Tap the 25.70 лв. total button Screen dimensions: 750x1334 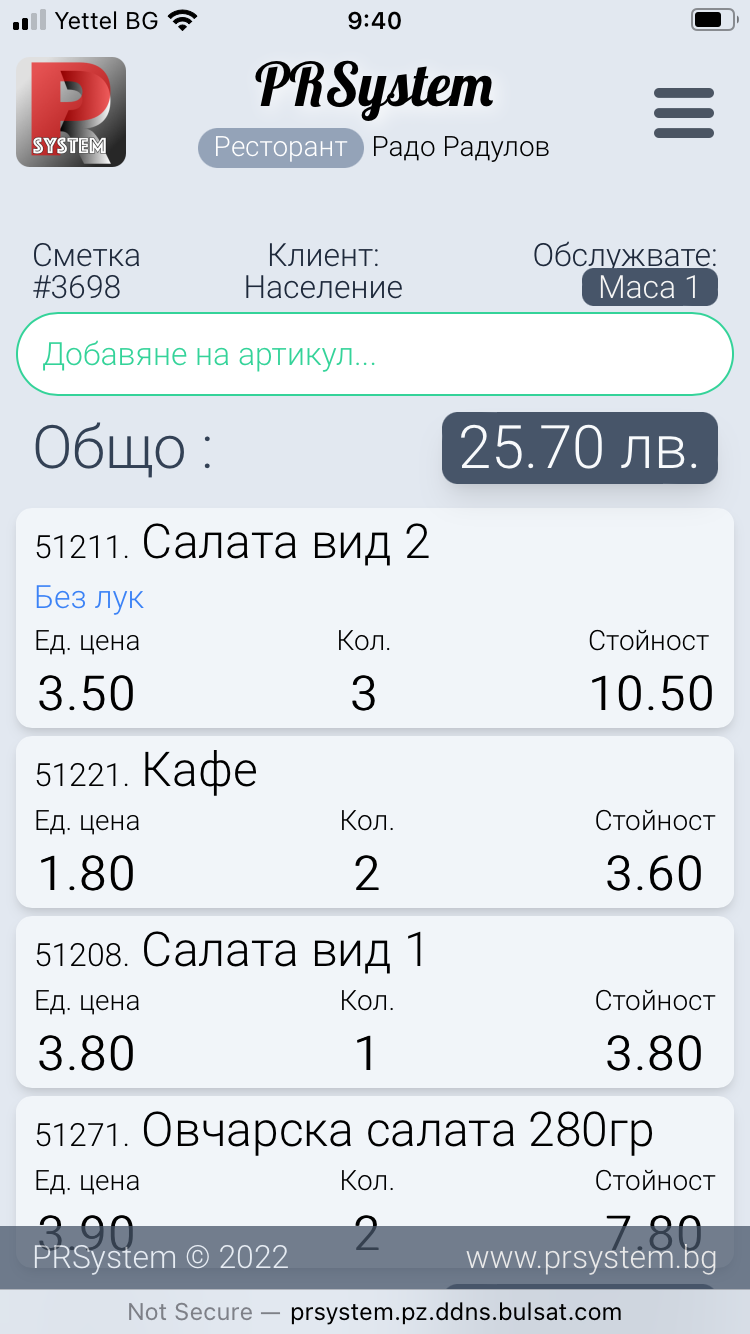(x=580, y=448)
